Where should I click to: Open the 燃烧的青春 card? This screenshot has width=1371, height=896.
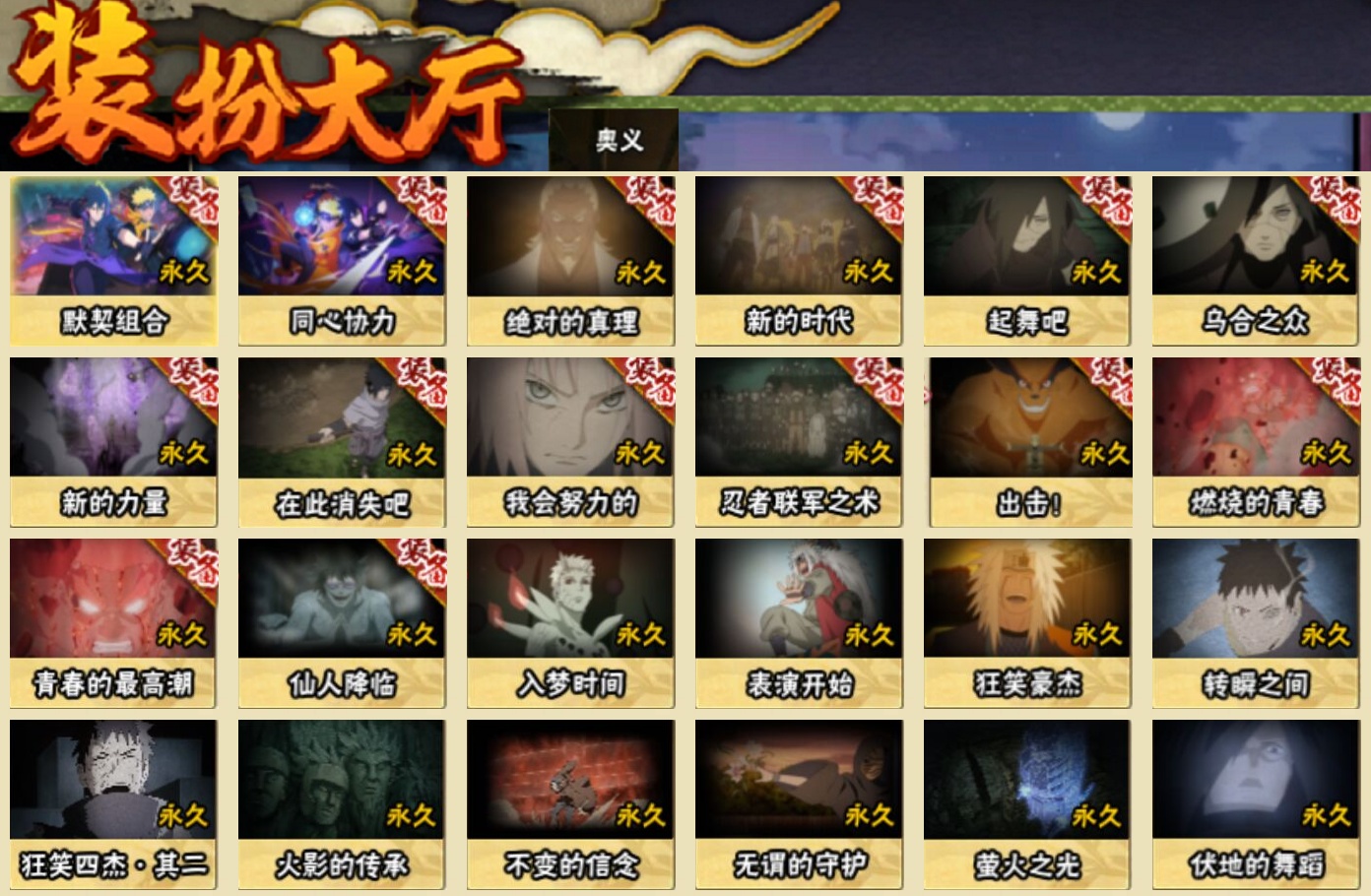(x=1256, y=442)
